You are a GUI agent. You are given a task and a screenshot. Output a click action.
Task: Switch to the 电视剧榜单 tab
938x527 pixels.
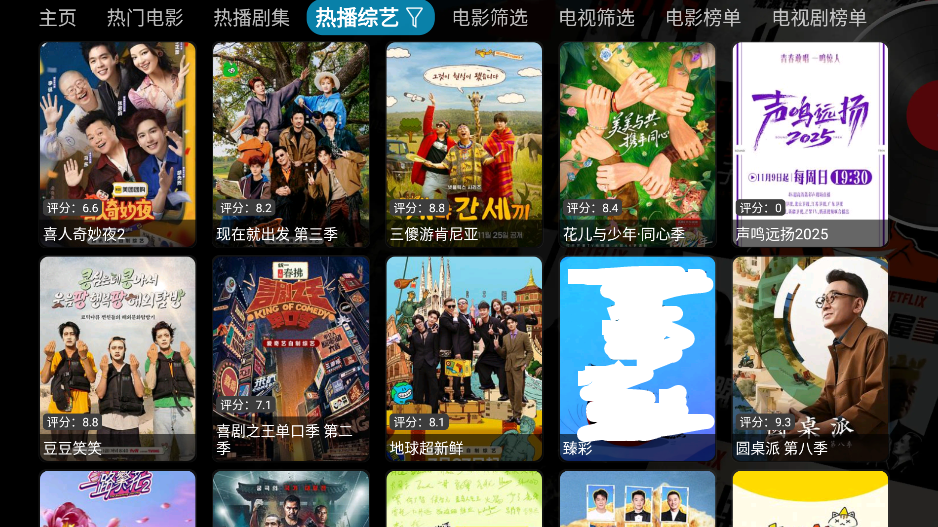pyautogui.click(x=819, y=17)
